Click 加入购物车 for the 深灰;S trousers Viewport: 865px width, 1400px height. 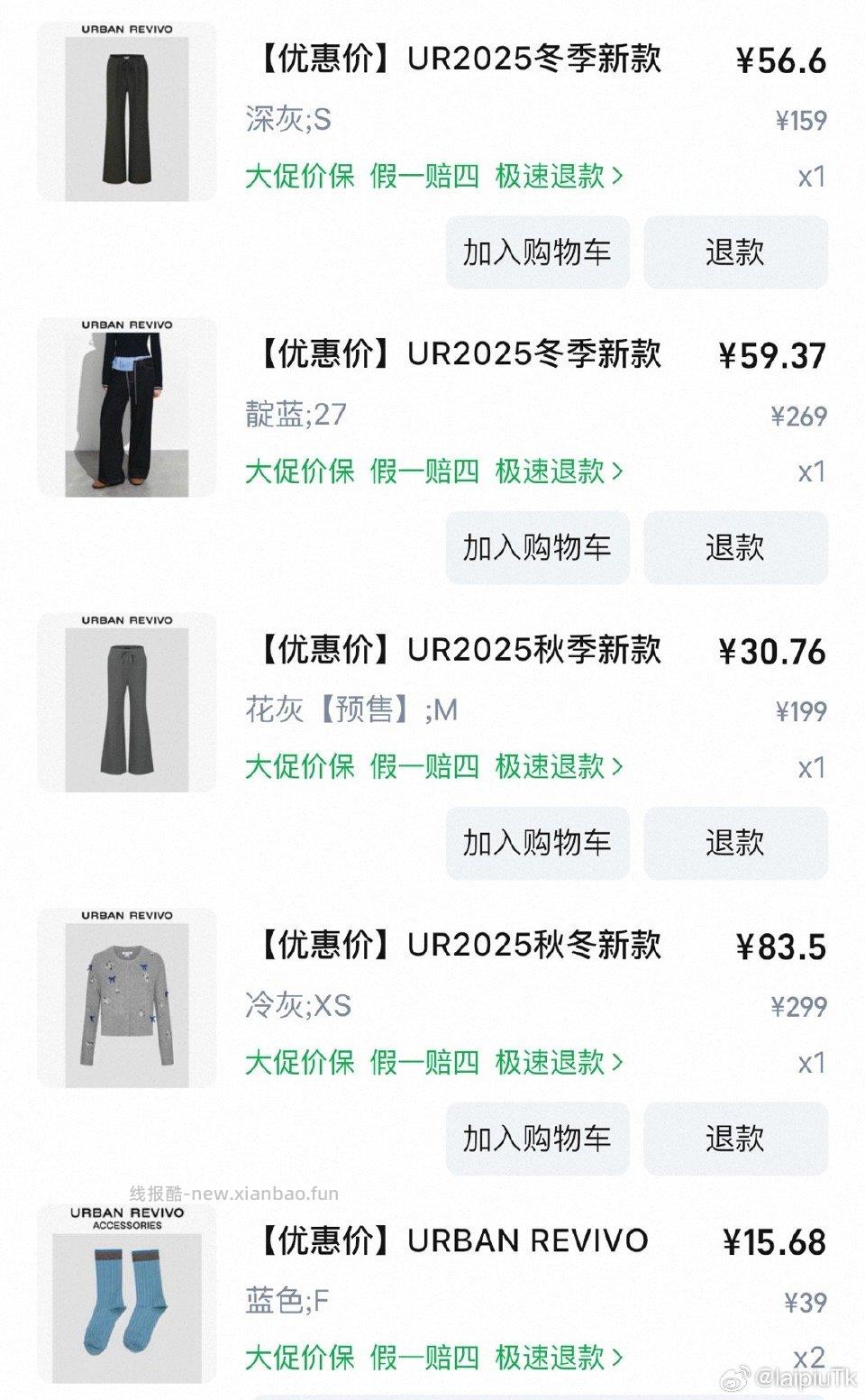click(536, 252)
